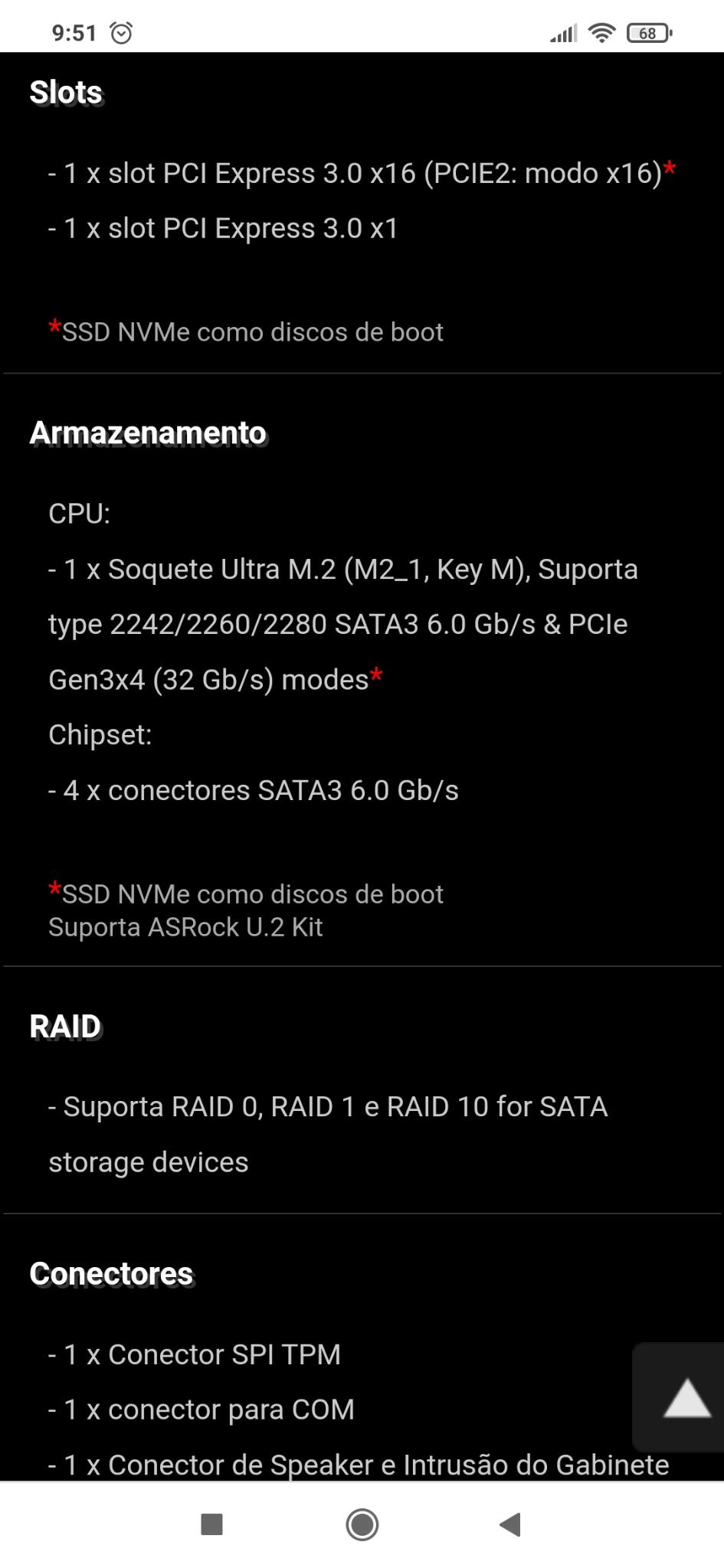This screenshot has height=1568, width=724.
Task: Go to the home screen
Action: pos(362,1524)
